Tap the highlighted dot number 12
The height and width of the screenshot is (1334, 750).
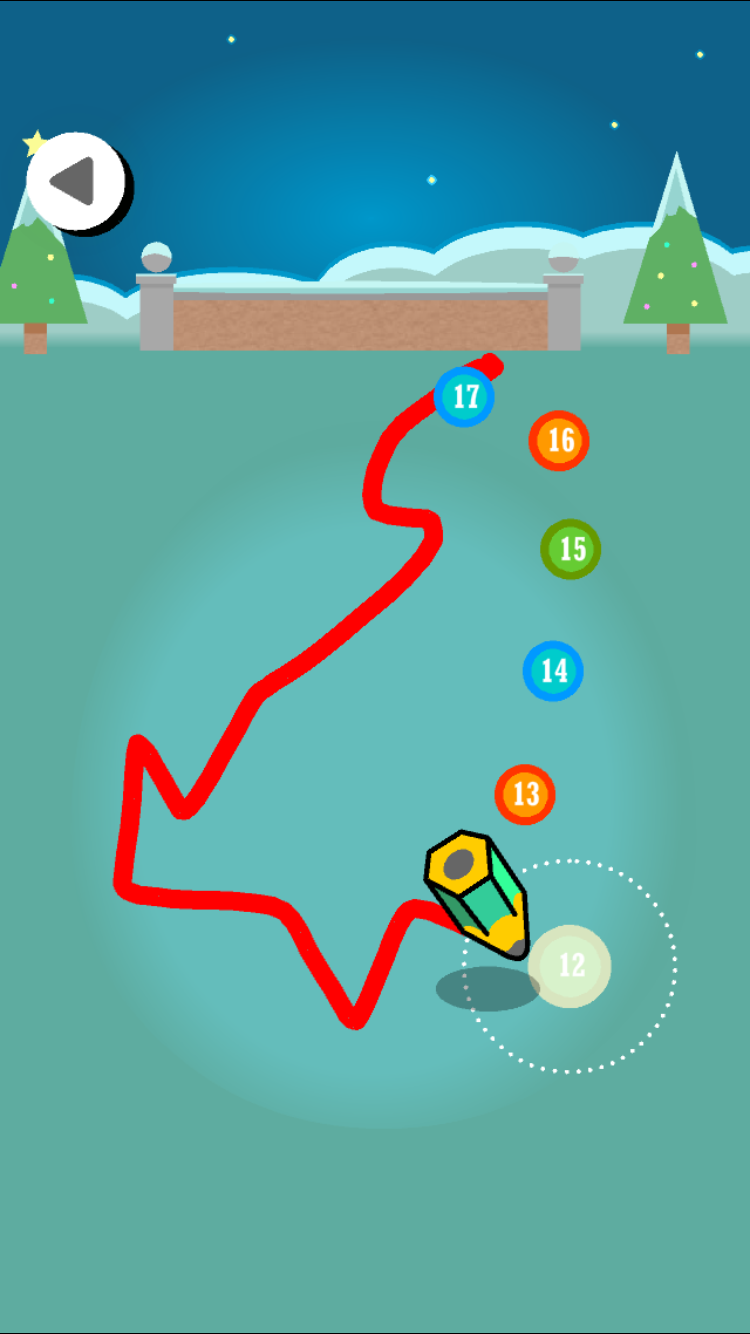point(570,966)
